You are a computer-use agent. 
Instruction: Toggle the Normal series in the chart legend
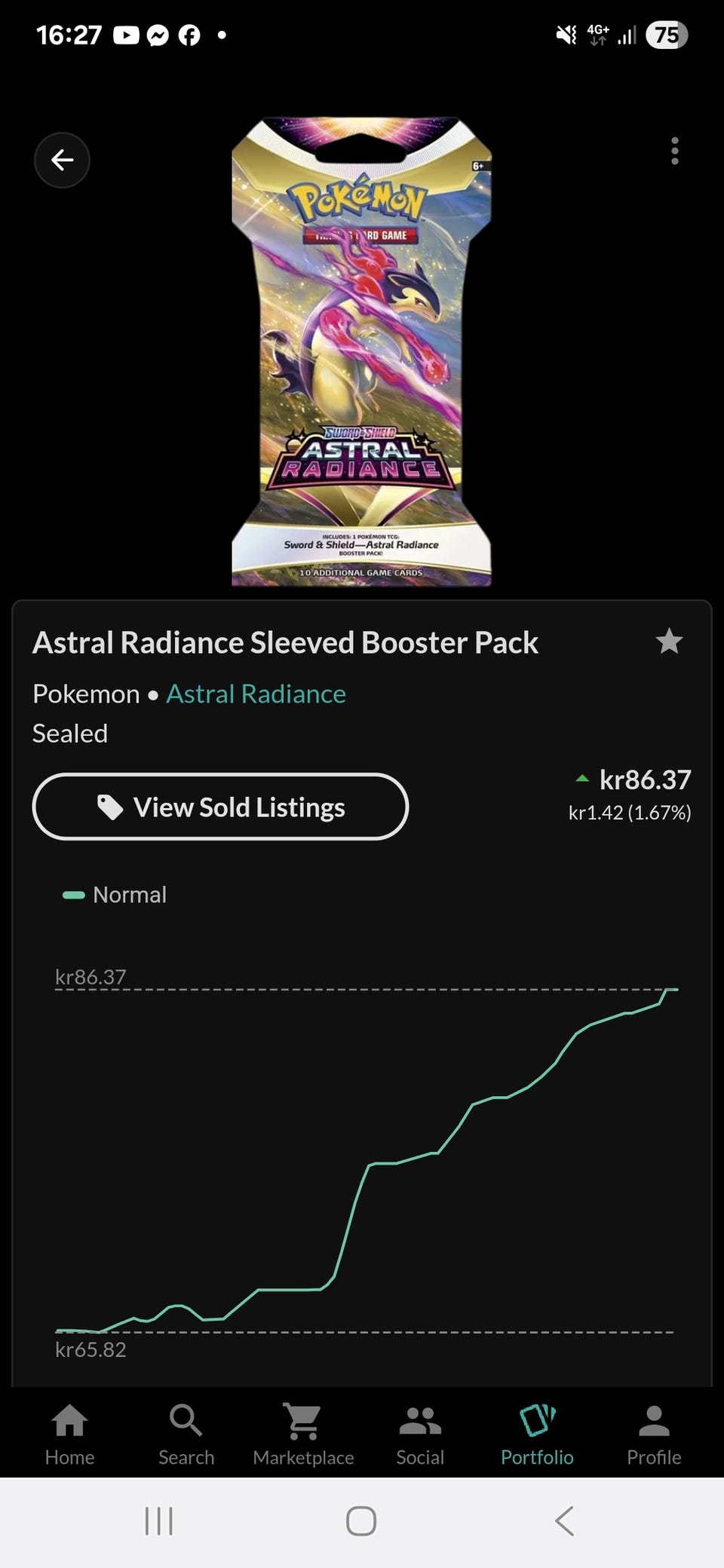[x=115, y=895]
